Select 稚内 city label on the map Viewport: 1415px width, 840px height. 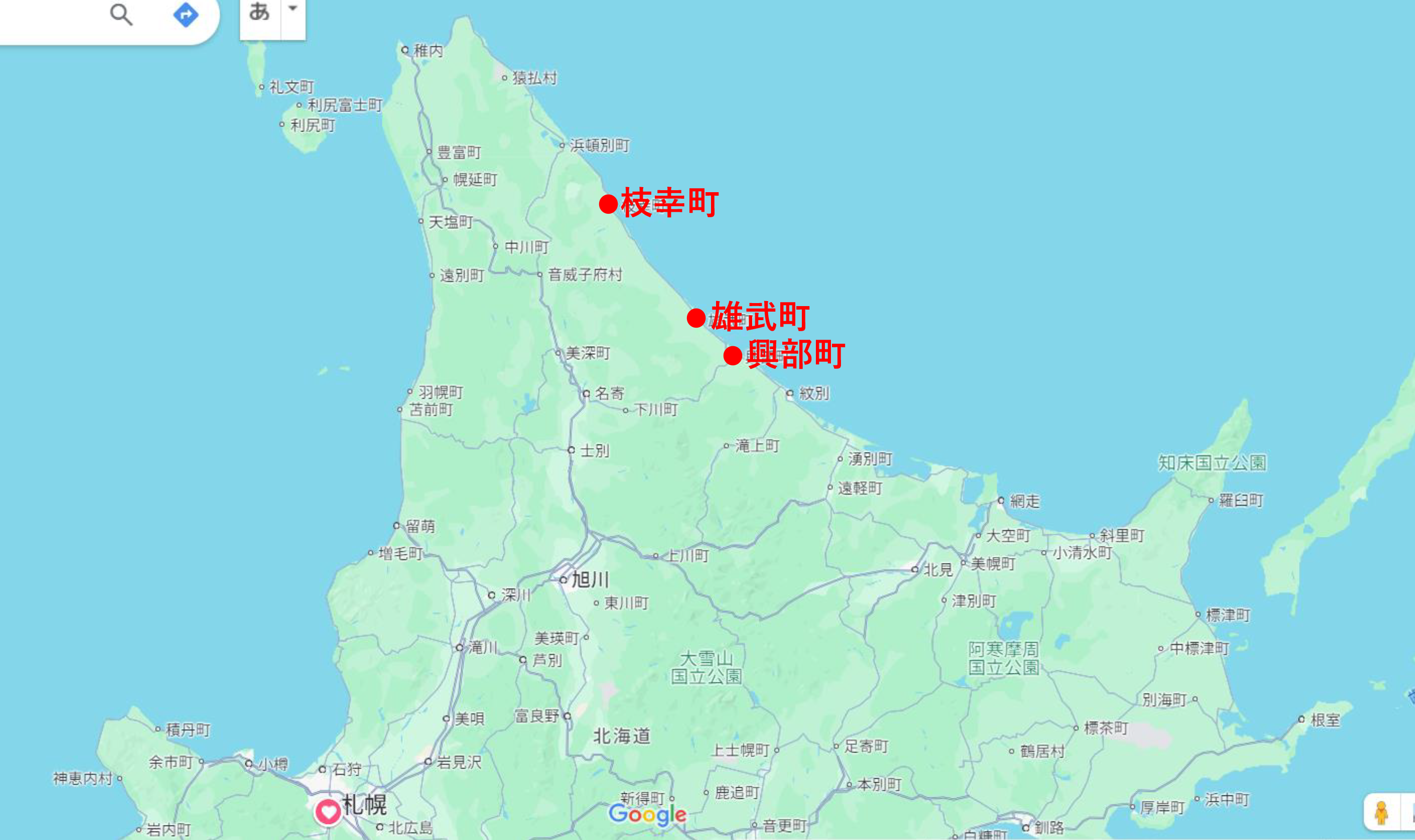tap(428, 50)
